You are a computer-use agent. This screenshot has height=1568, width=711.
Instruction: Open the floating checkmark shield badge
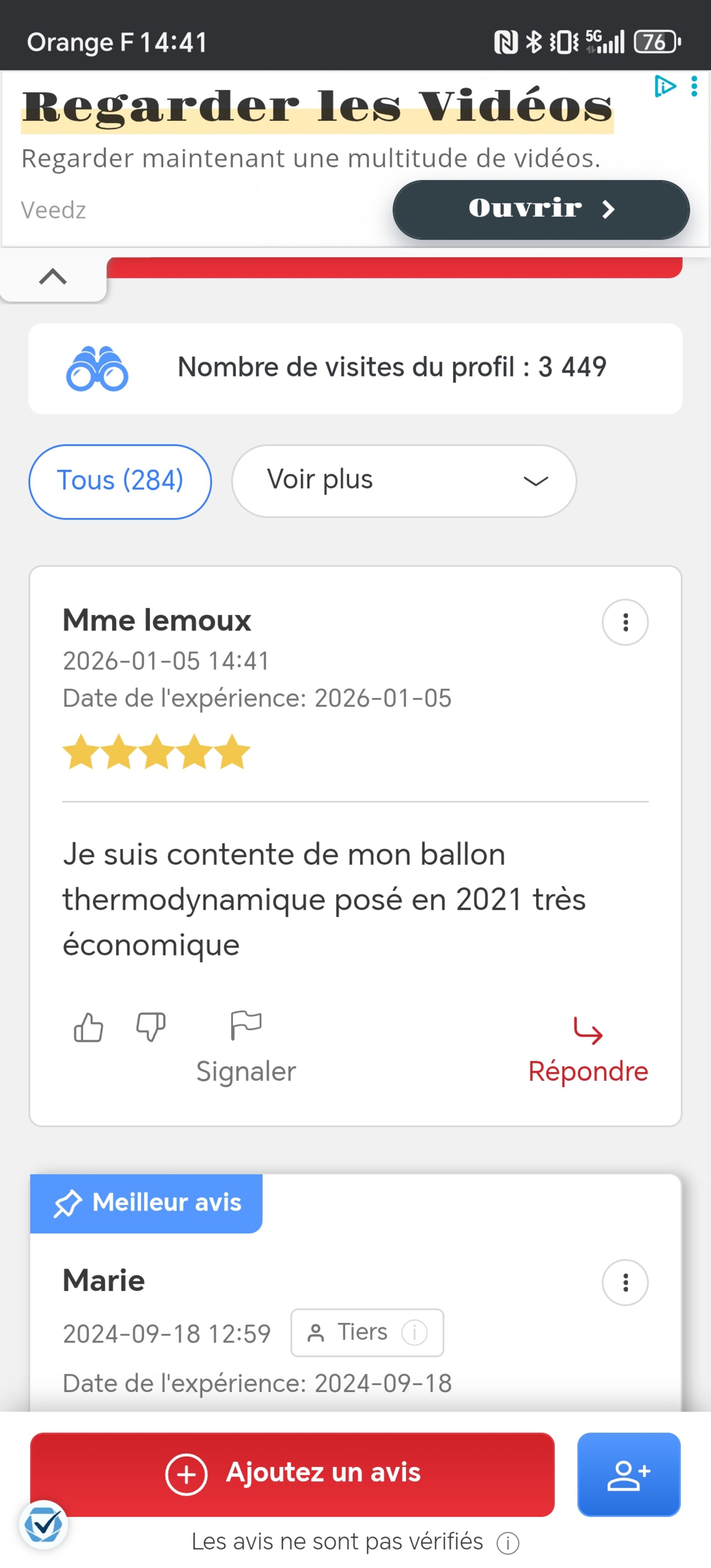(x=43, y=1525)
